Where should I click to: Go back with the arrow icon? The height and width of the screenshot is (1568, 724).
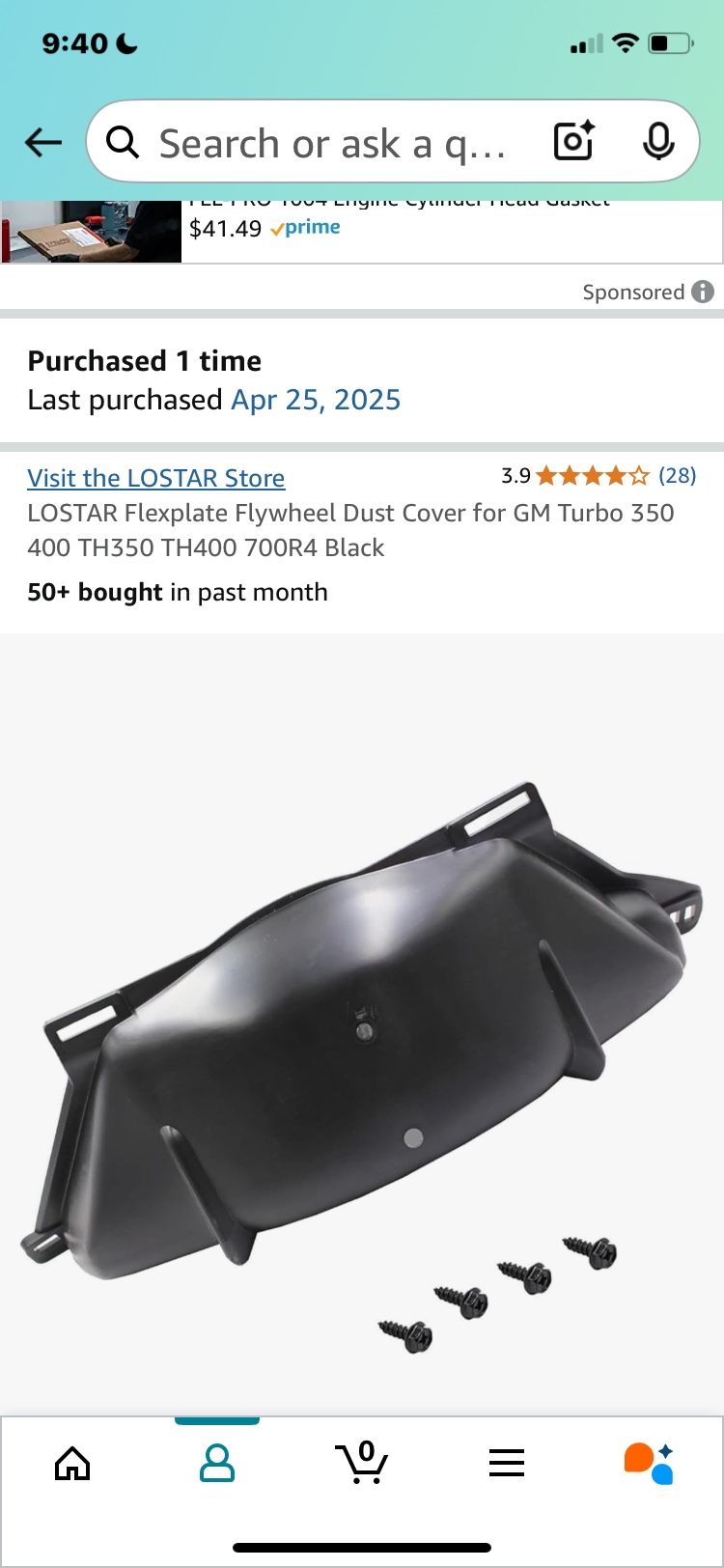coord(43,143)
